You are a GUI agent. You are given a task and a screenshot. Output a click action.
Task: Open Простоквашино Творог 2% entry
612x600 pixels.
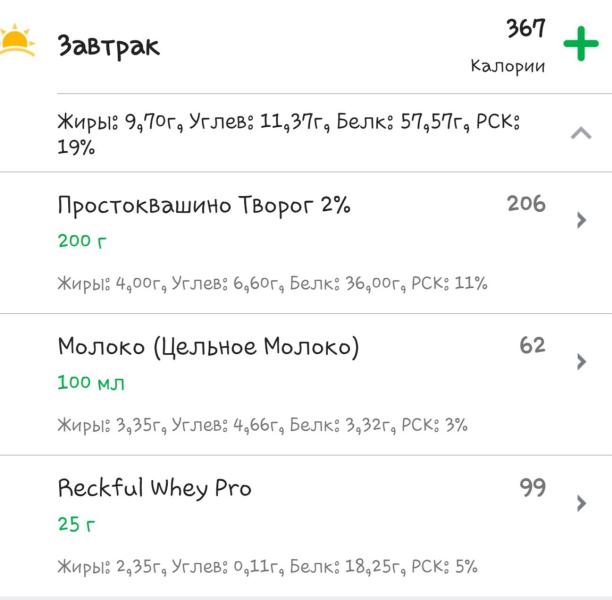click(306, 243)
